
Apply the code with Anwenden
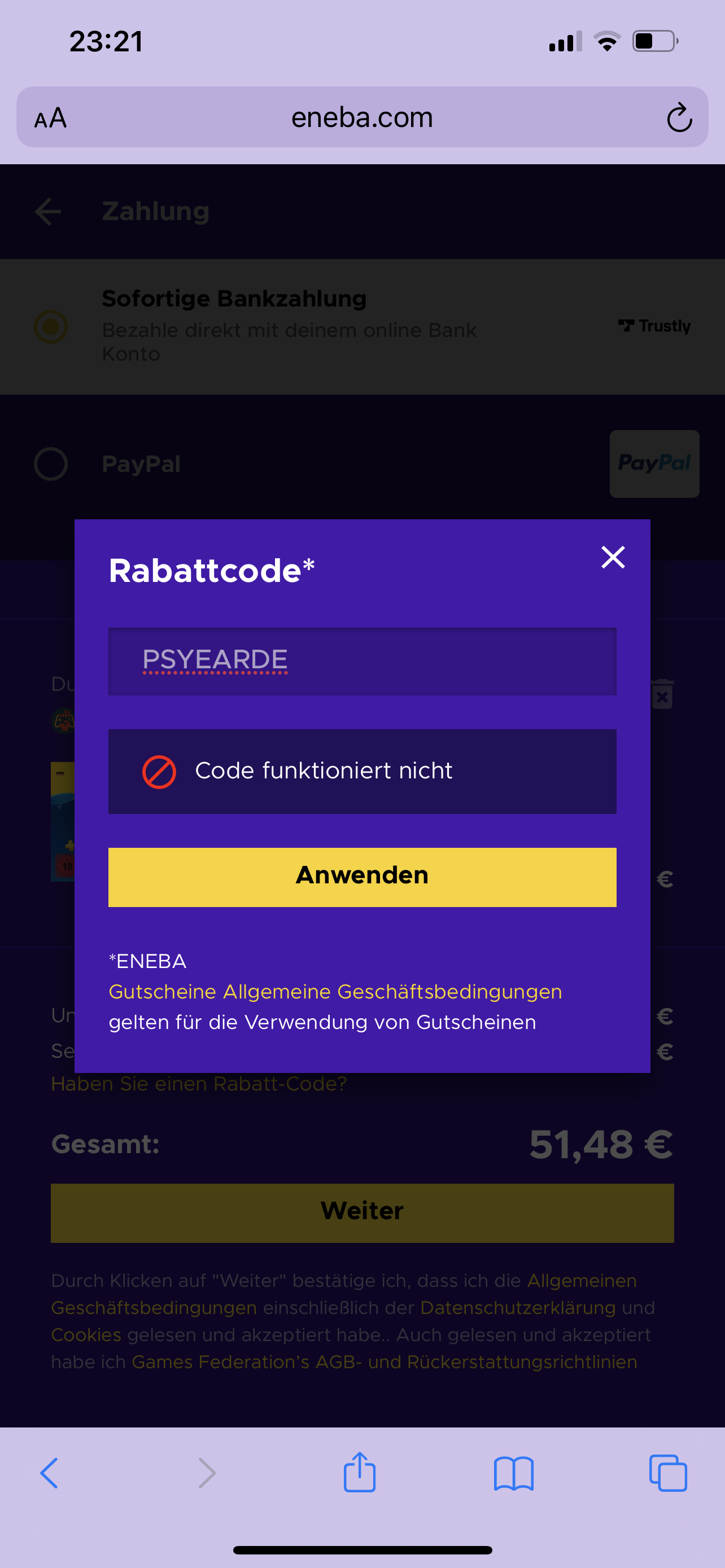[362, 877]
